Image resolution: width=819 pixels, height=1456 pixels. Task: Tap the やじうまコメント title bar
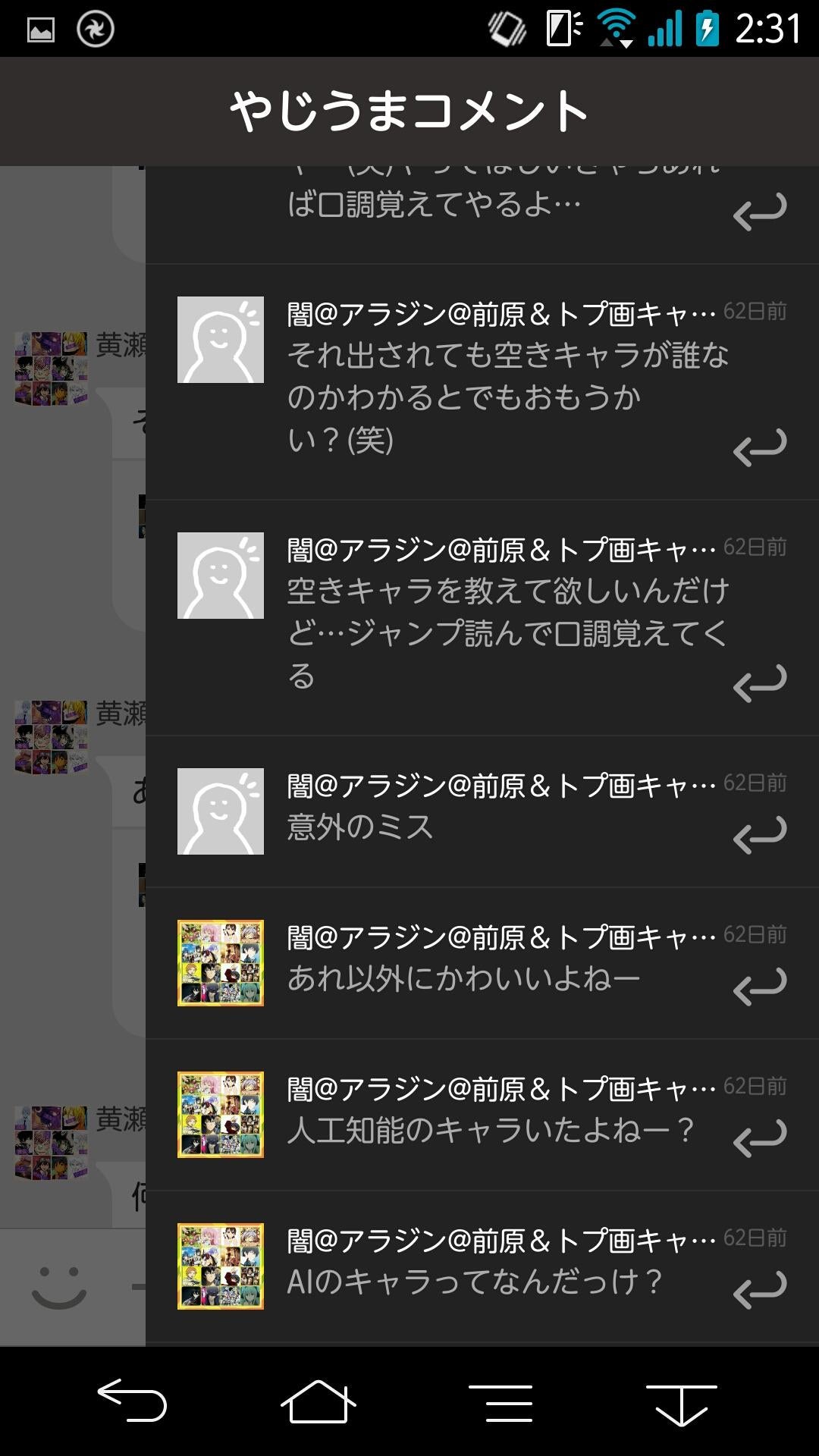409,110
